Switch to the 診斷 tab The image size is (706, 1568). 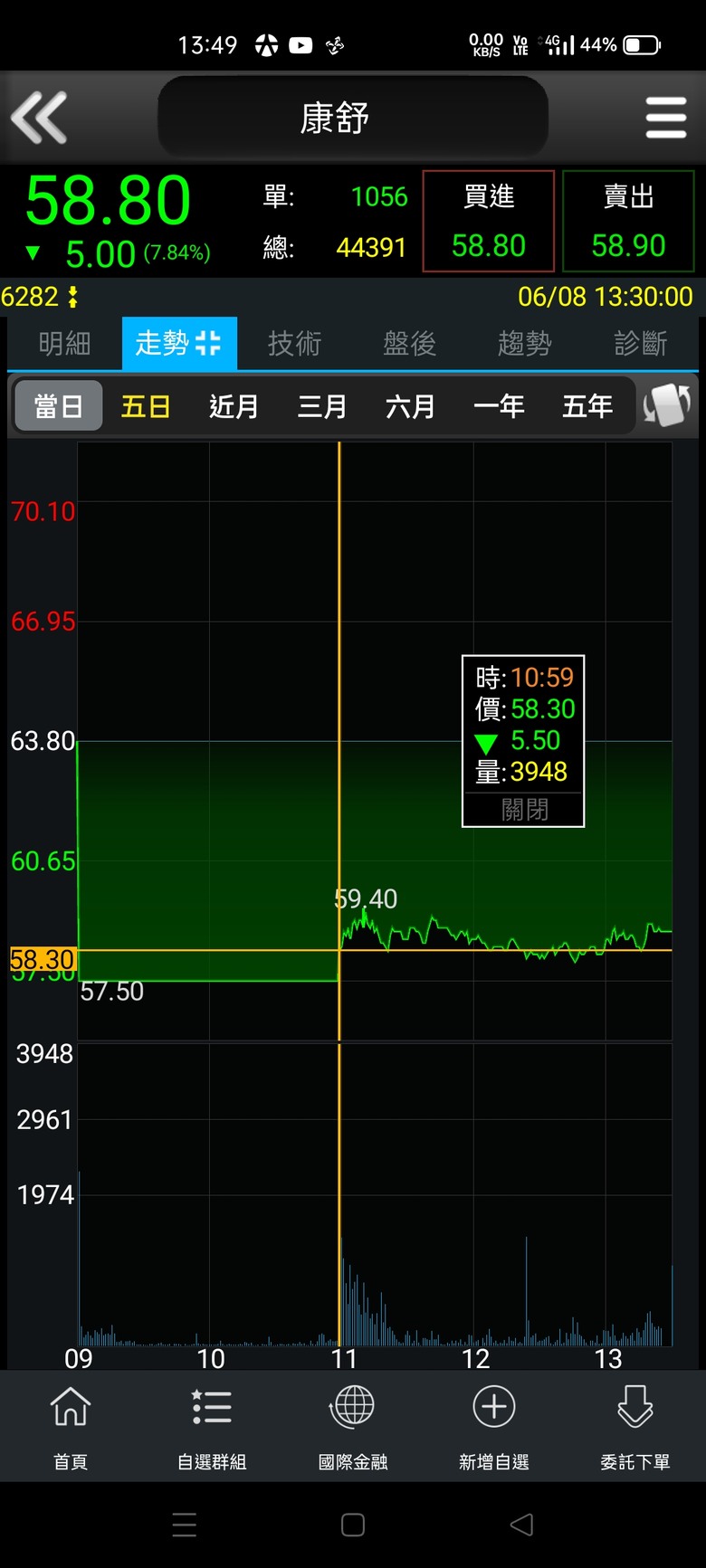[x=640, y=343]
